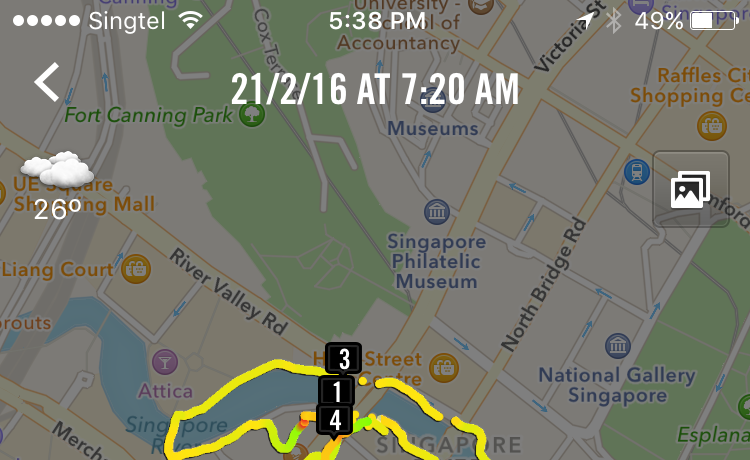
Task: Select kilometer marker 1 on the route
Action: [x=337, y=391]
